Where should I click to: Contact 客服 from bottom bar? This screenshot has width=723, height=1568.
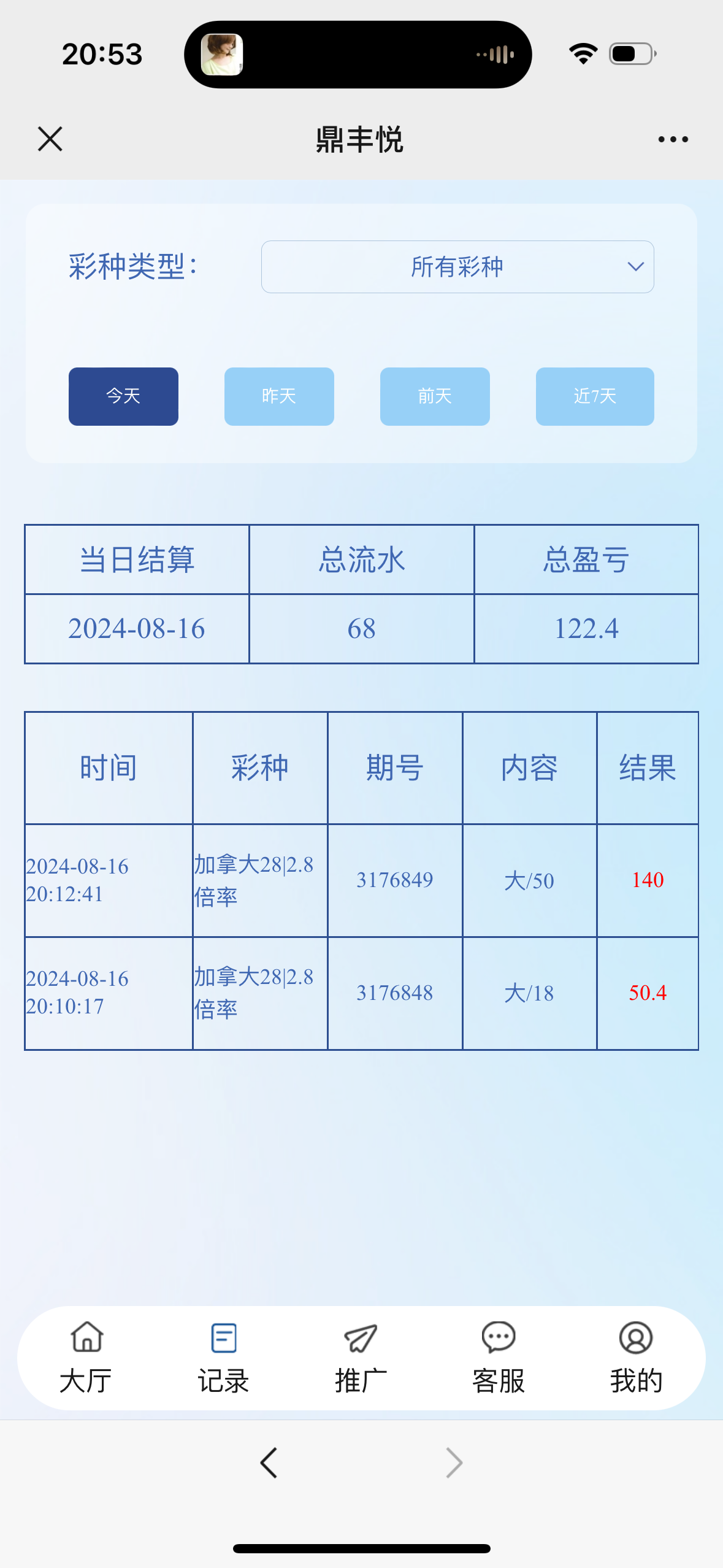498,1357
